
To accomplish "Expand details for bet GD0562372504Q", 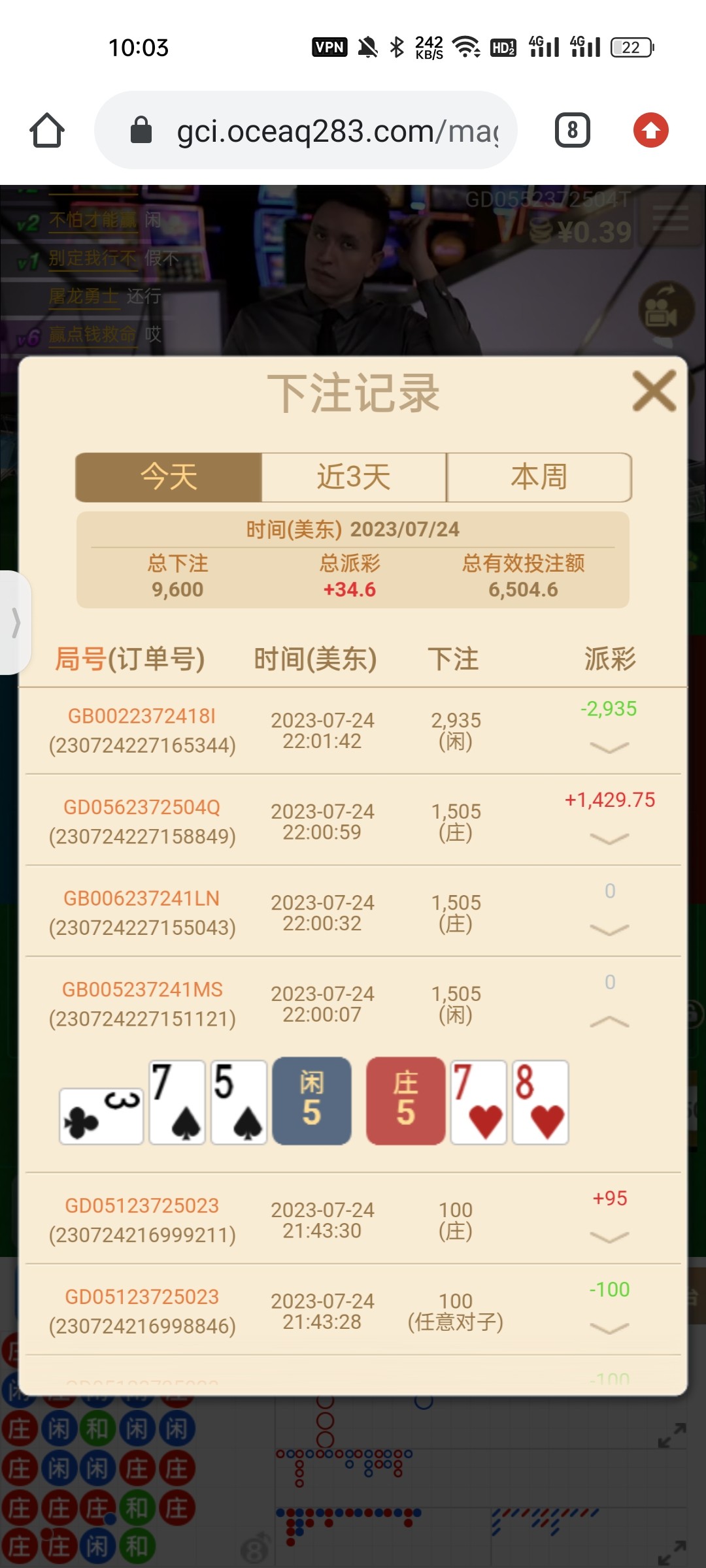I will (x=609, y=839).
